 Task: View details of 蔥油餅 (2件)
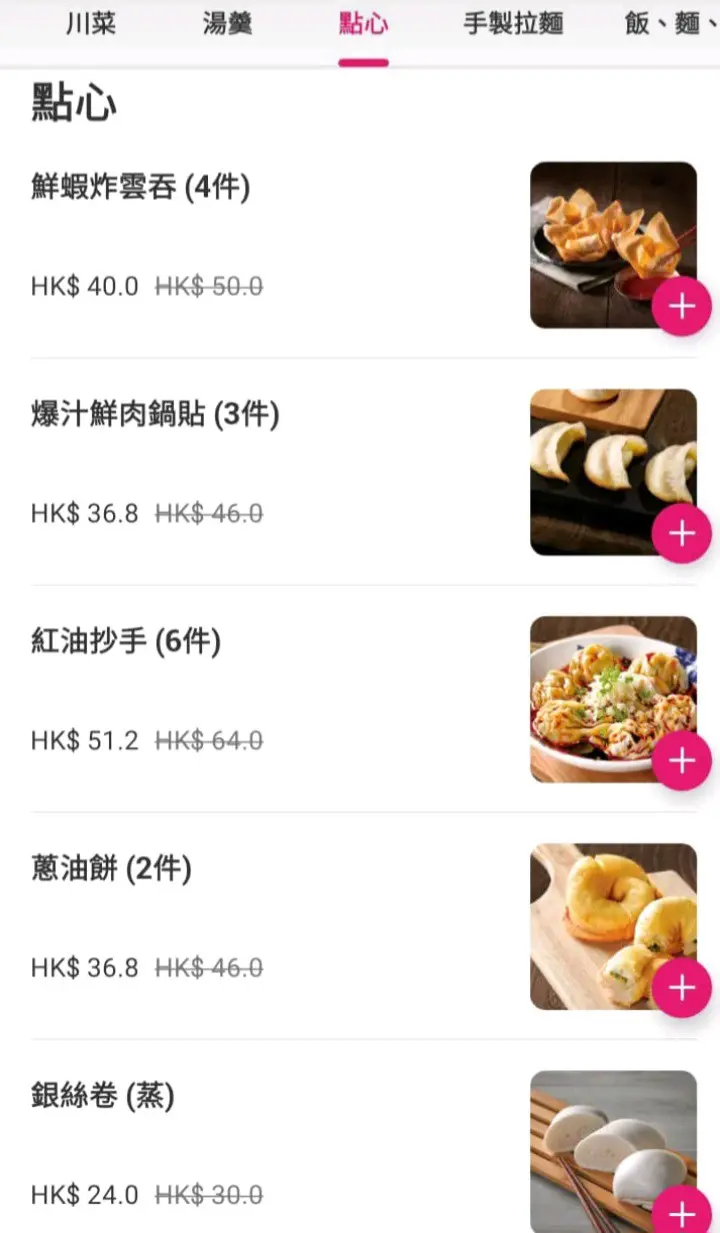click(x=111, y=869)
